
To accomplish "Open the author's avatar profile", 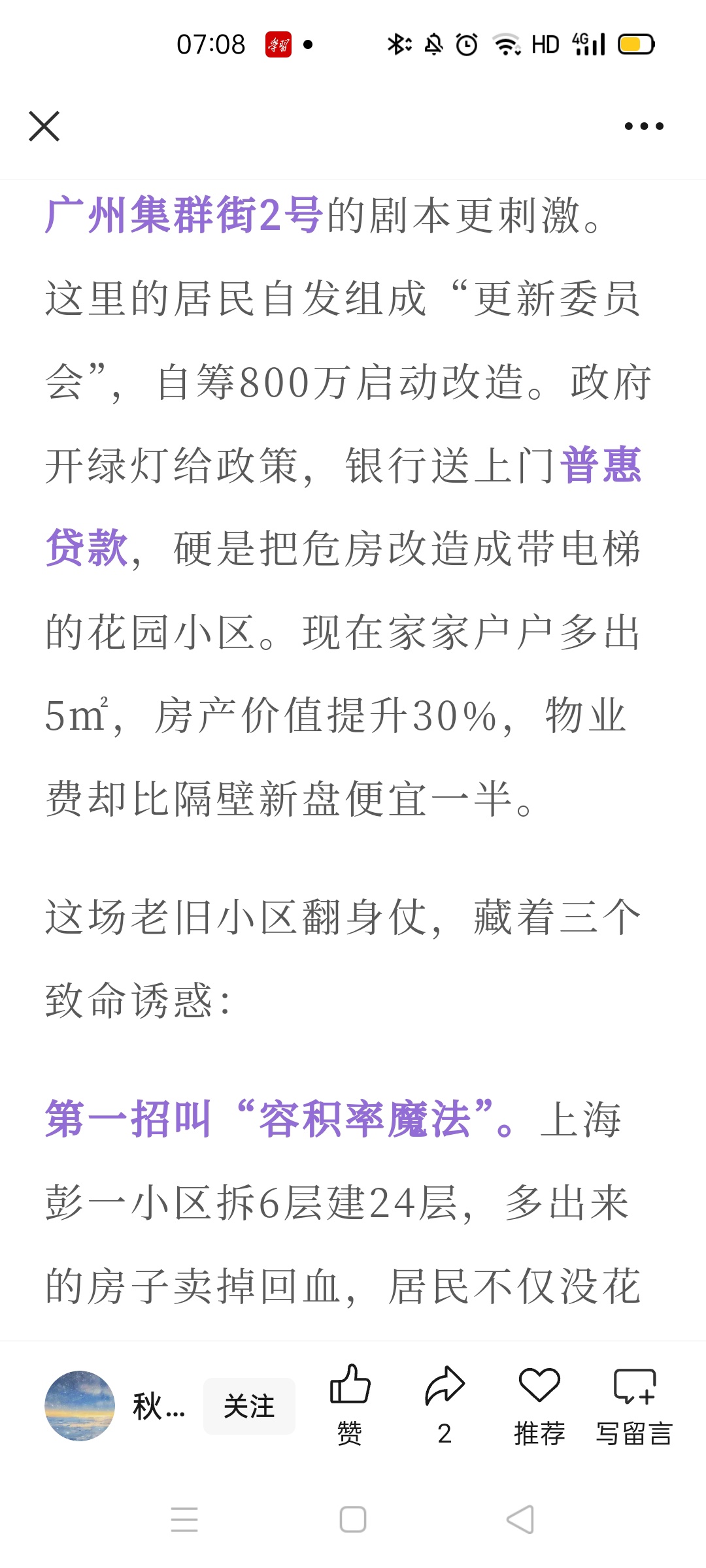I will [x=80, y=1406].
